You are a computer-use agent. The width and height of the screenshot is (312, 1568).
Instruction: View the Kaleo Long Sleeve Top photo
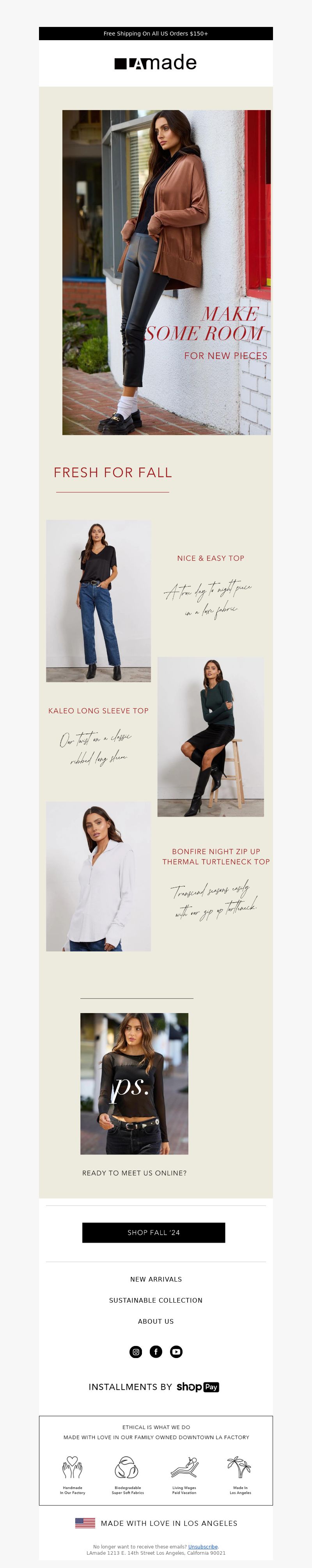(211, 736)
